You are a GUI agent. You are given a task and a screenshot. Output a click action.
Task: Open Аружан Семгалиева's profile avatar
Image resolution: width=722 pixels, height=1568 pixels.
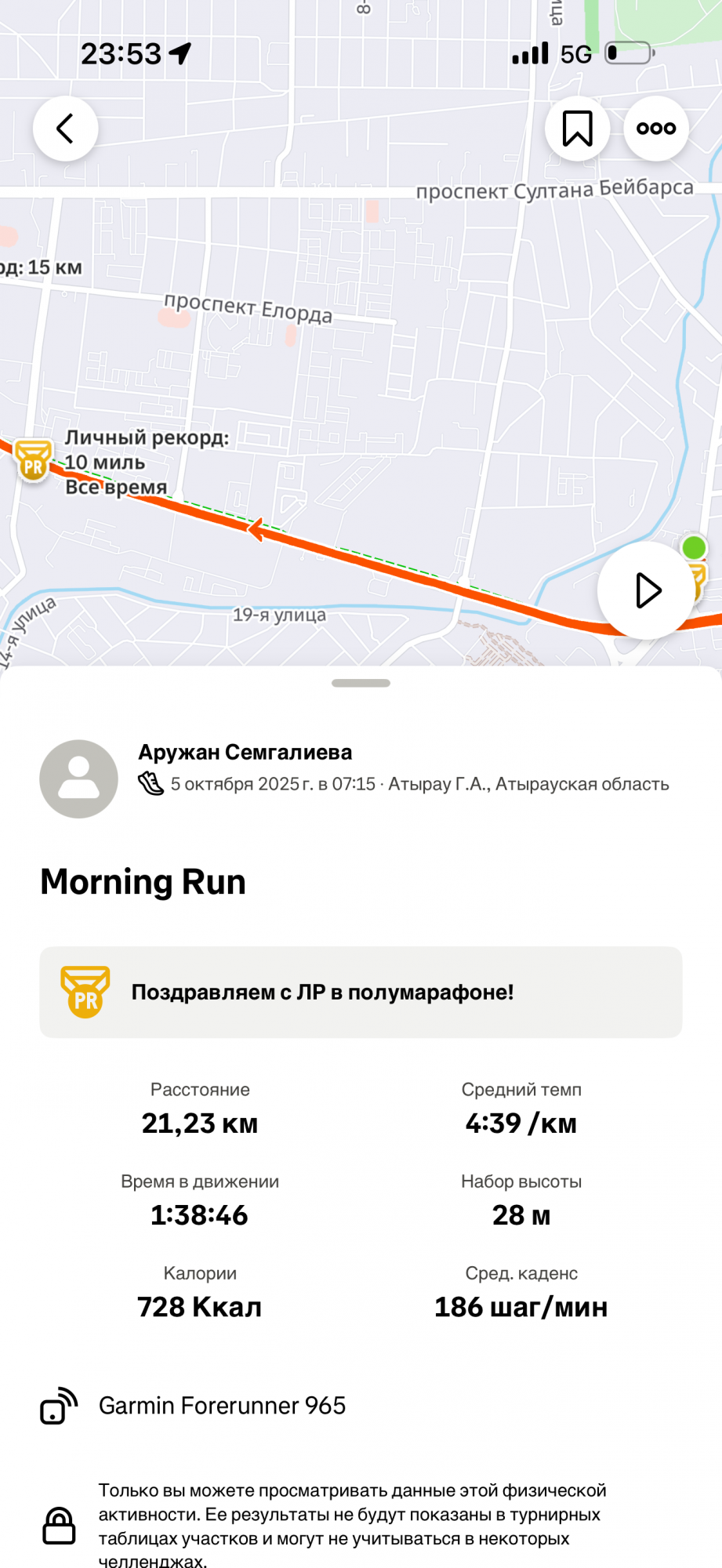[78, 779]
